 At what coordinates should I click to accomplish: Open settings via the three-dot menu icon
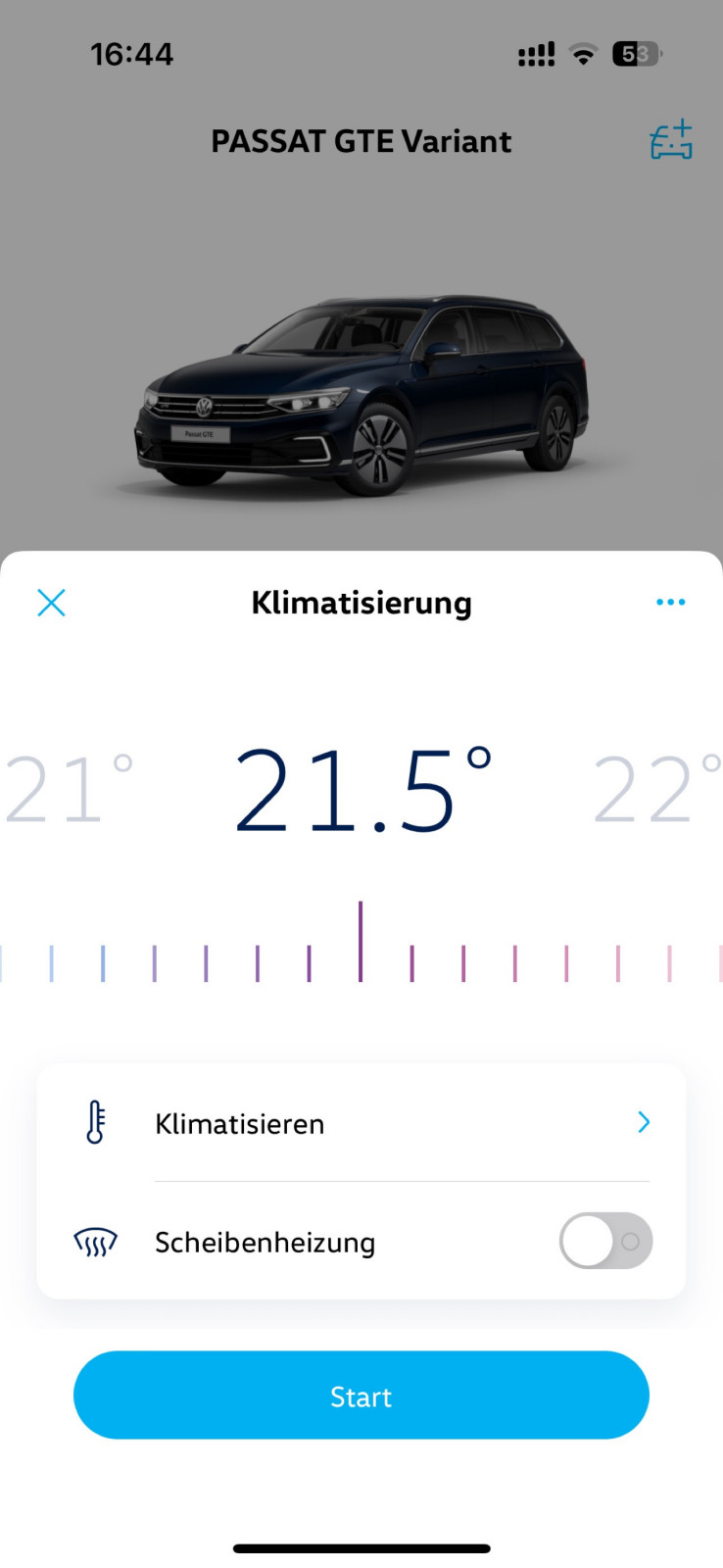tap(671, 602)
